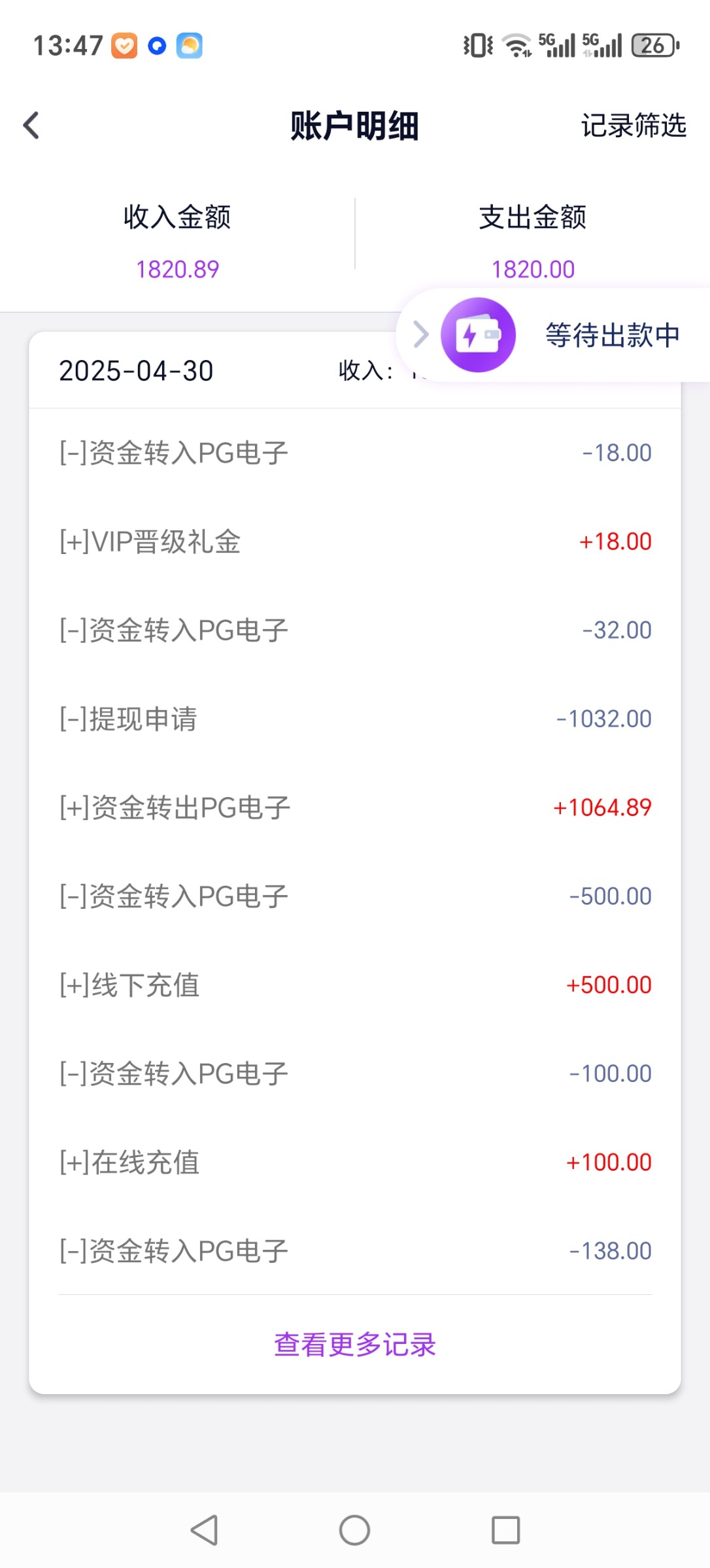The height and width of the screenshot is (1568, 710).
Task: Open the 资金转出PG电子 +1064.89 record
Action: (355, 808)
